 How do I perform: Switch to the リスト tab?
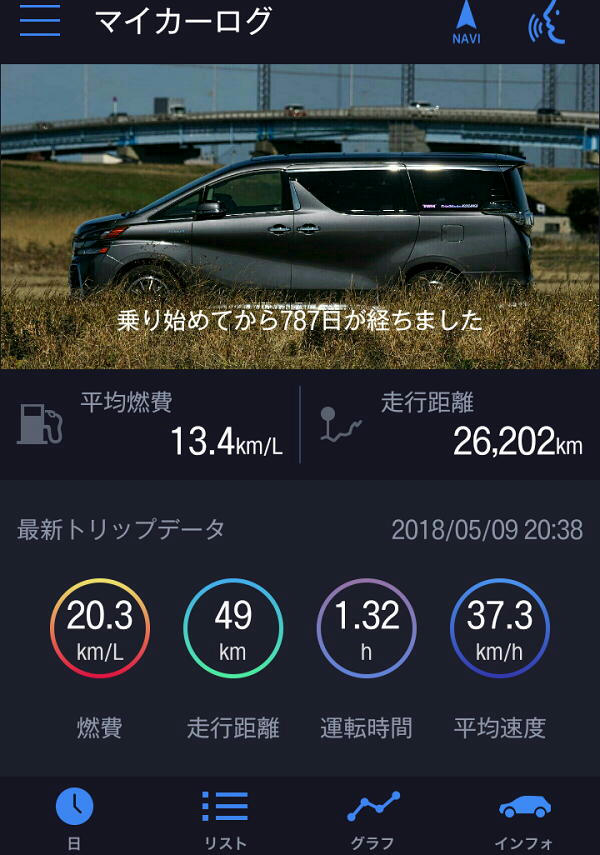pos(224,816)
